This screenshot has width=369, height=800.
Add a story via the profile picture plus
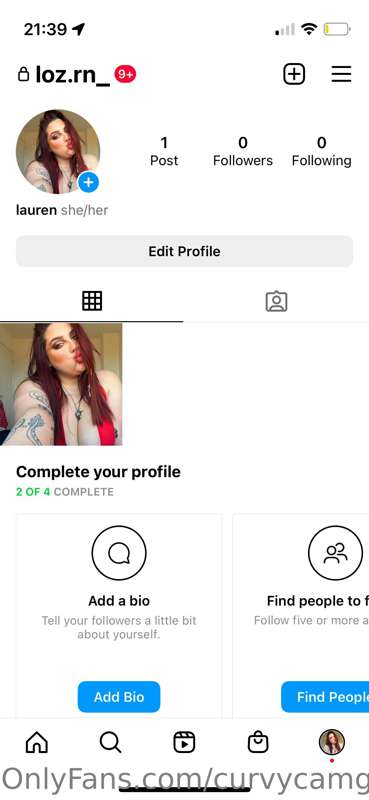click(x=88, y=182)
